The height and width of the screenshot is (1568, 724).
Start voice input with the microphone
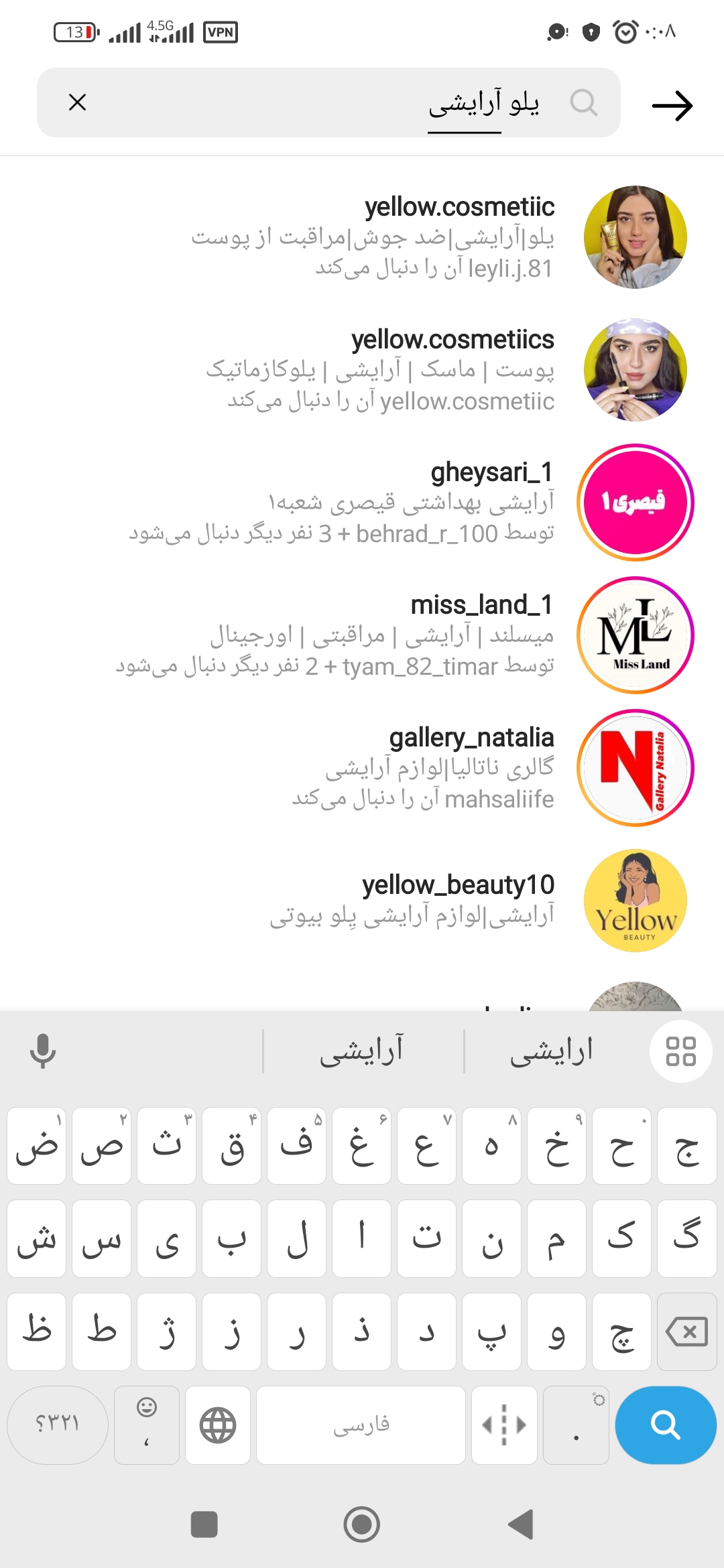click(x=43, y=1051)
